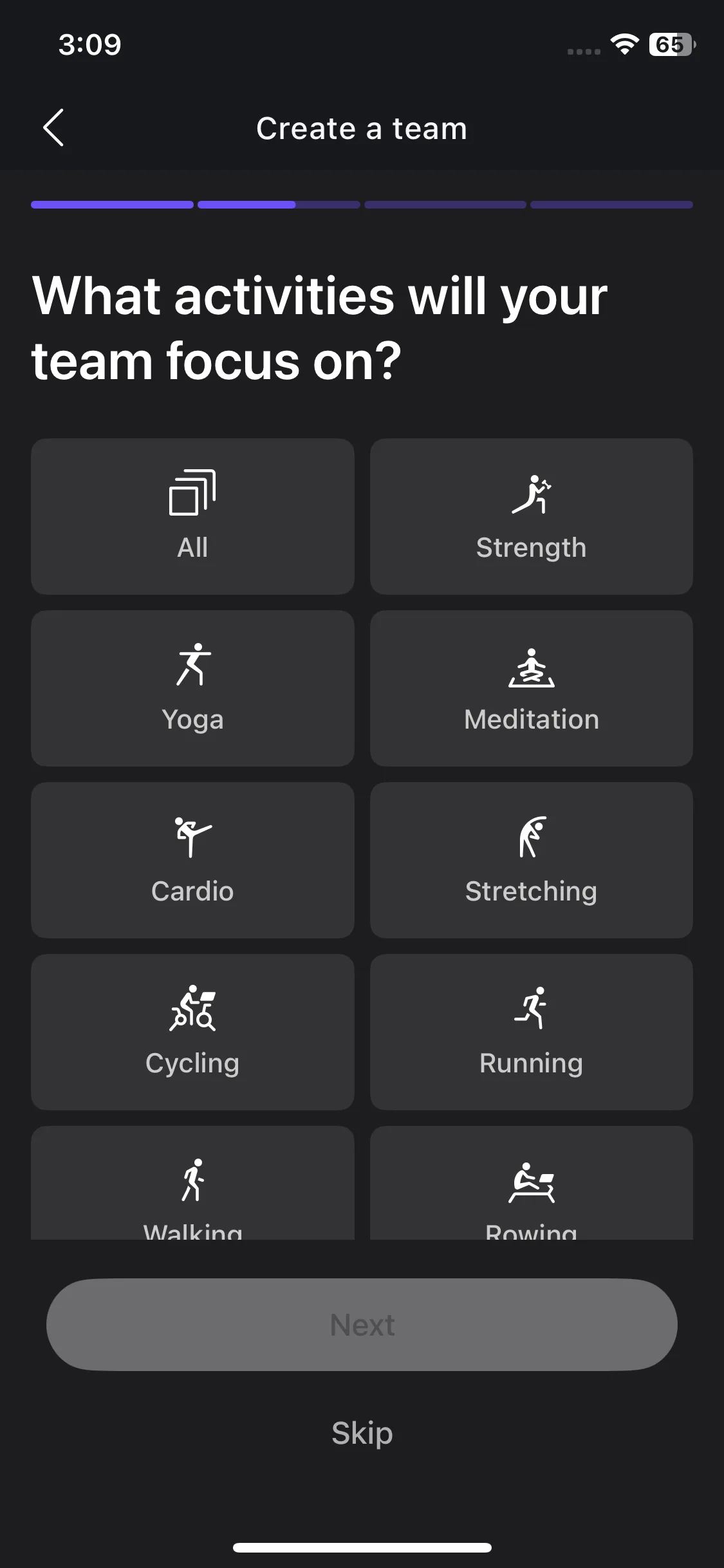Select the All activities option

click(x=192, y=516)
